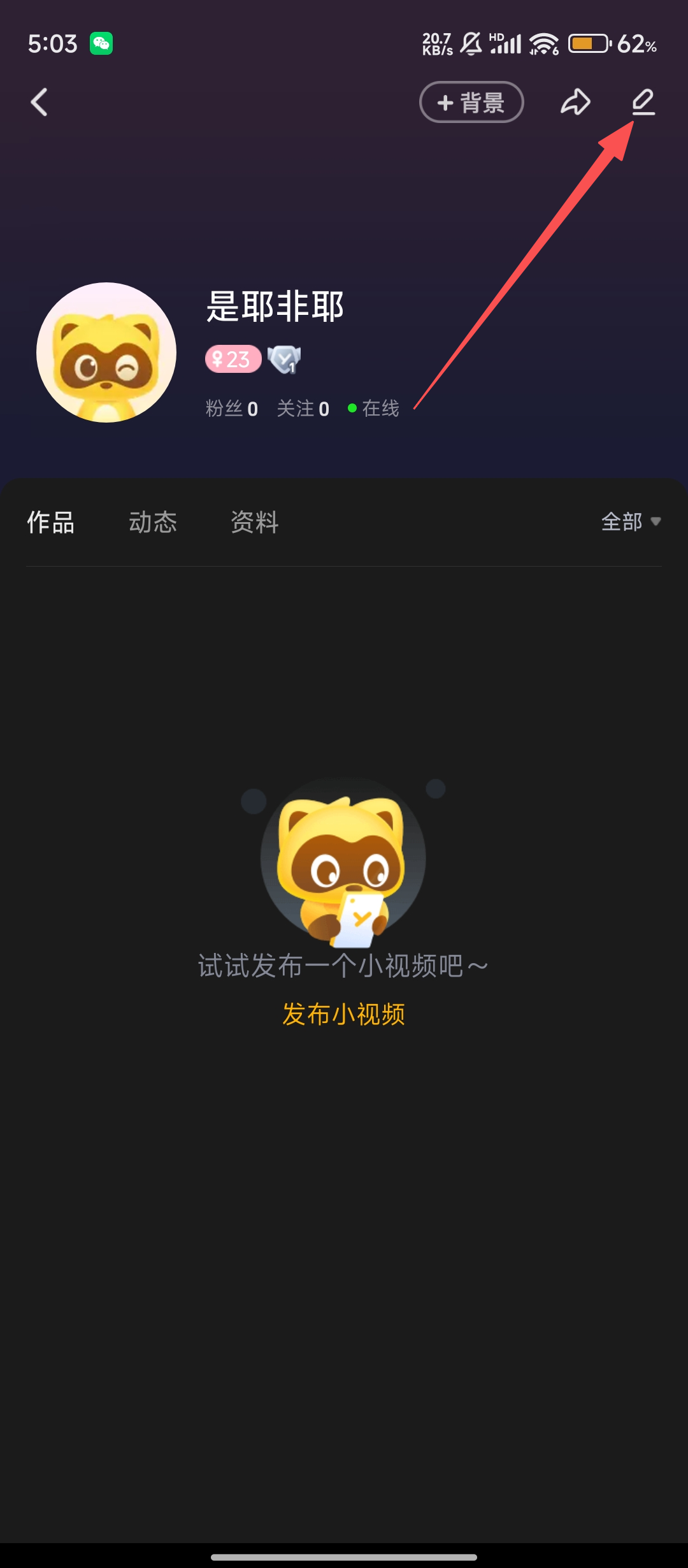Expand the 全部 filter dropdown
The image size is (688, 1568).
click(631, 522)
